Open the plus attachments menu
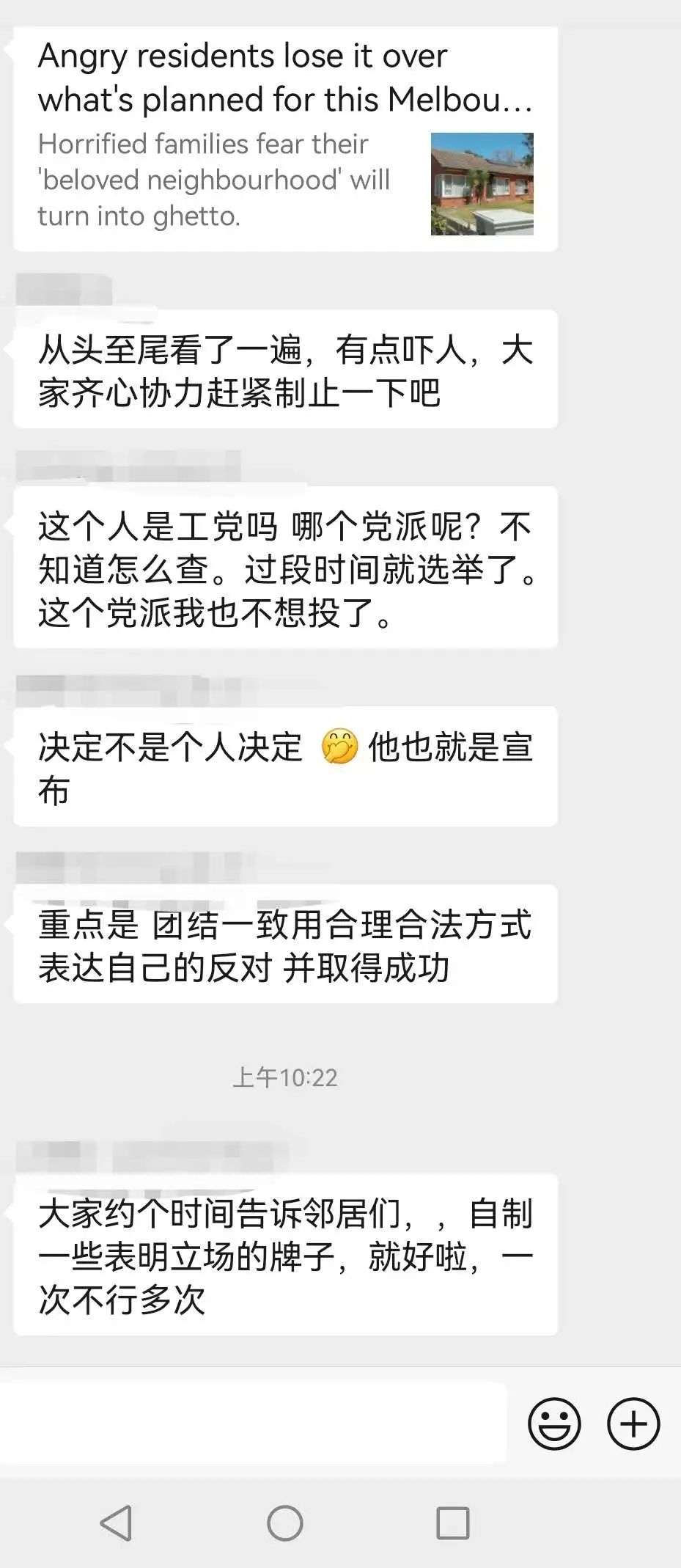681x1568 pixels. point(633,1424)
